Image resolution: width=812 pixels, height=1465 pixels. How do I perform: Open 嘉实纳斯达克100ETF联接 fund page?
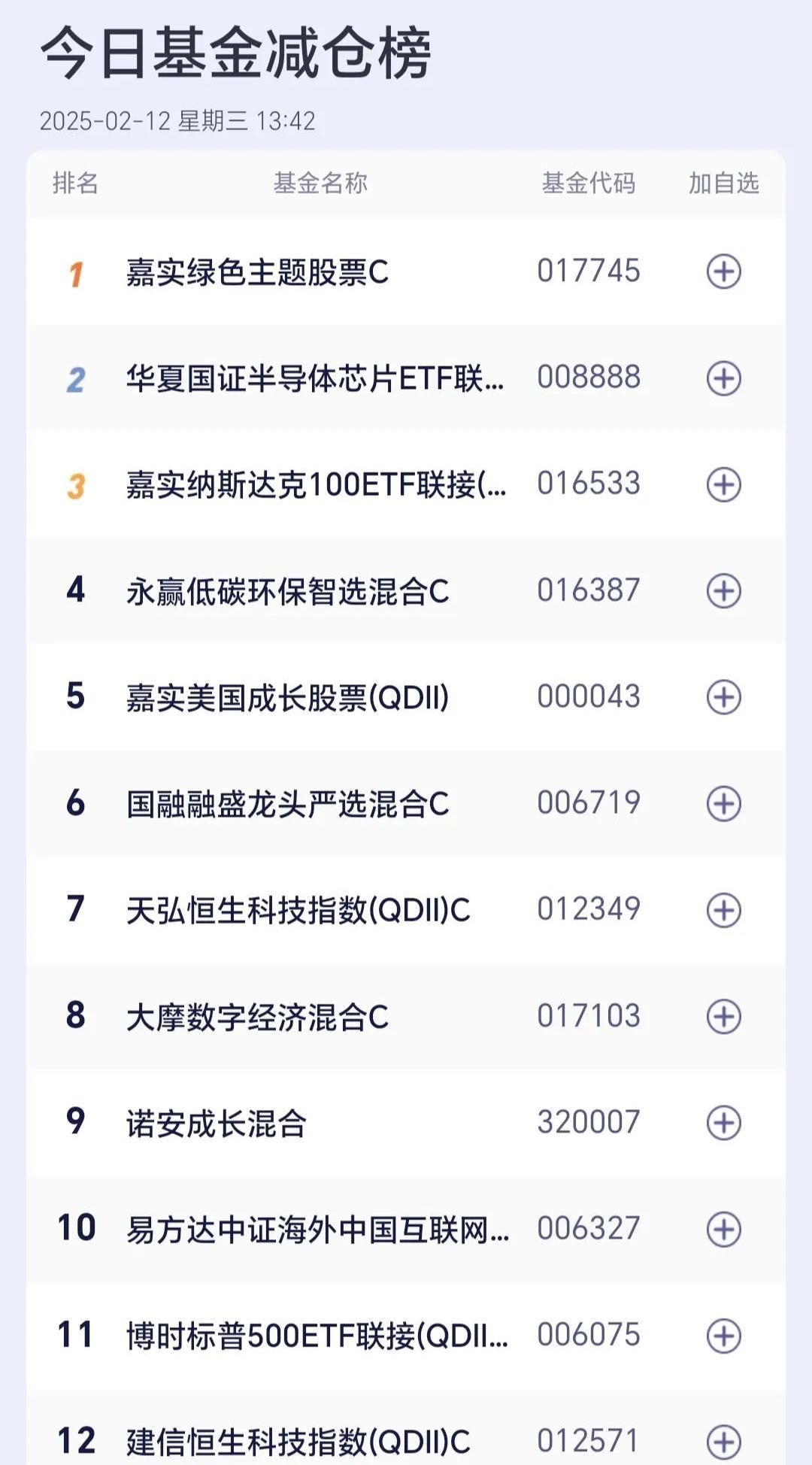pyautogui.click(x=316, y=484)
